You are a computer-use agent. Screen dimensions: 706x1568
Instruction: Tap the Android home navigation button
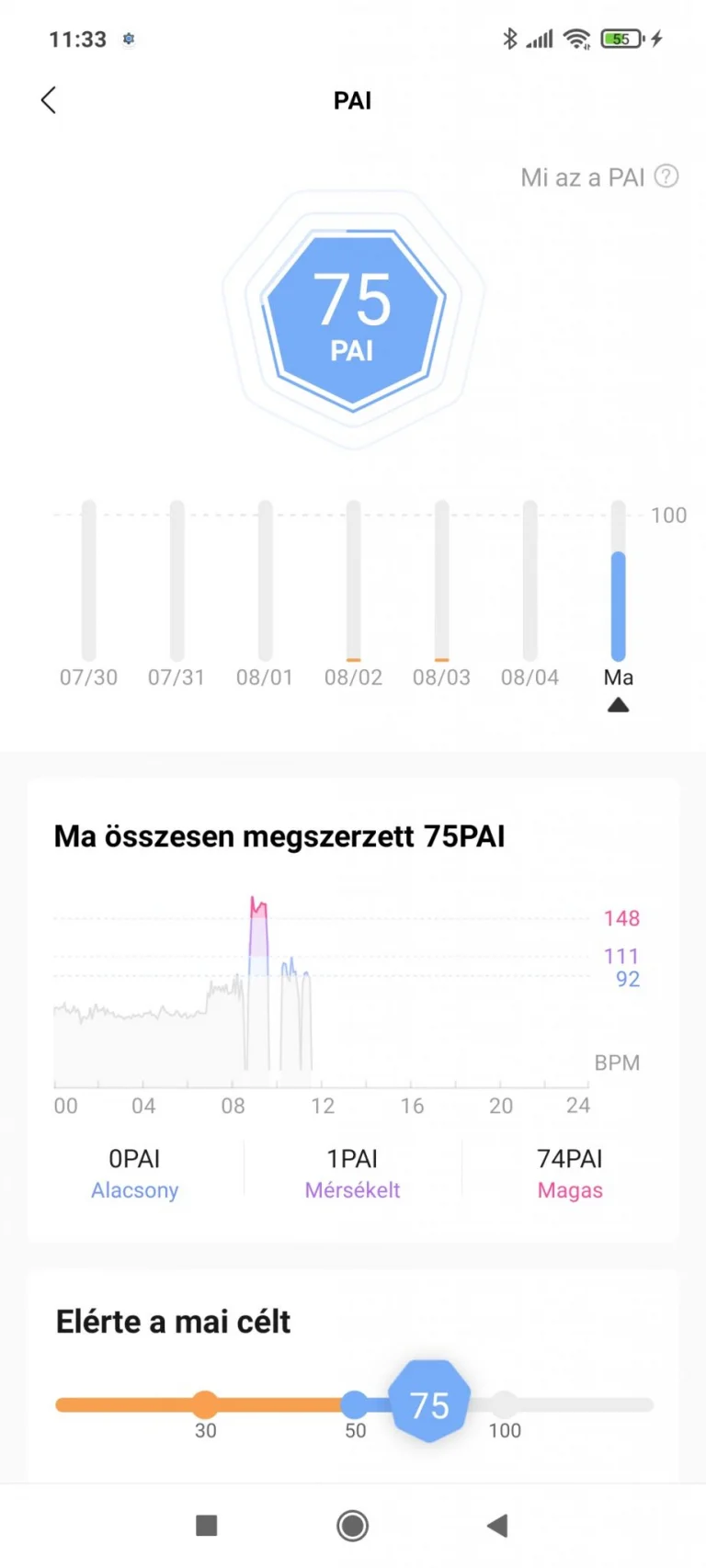(352, 1525)
